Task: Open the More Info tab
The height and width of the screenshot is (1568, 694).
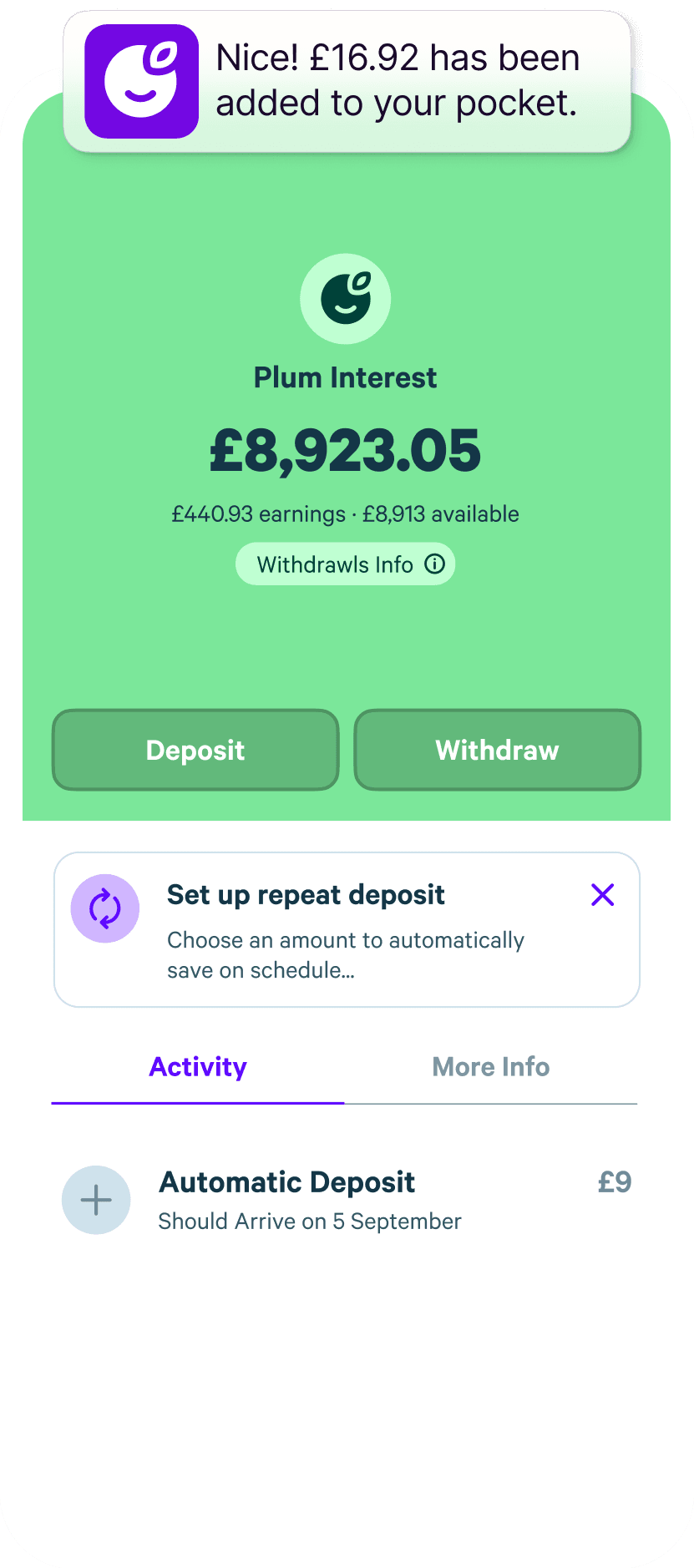Action: (x=490, y=1066)
